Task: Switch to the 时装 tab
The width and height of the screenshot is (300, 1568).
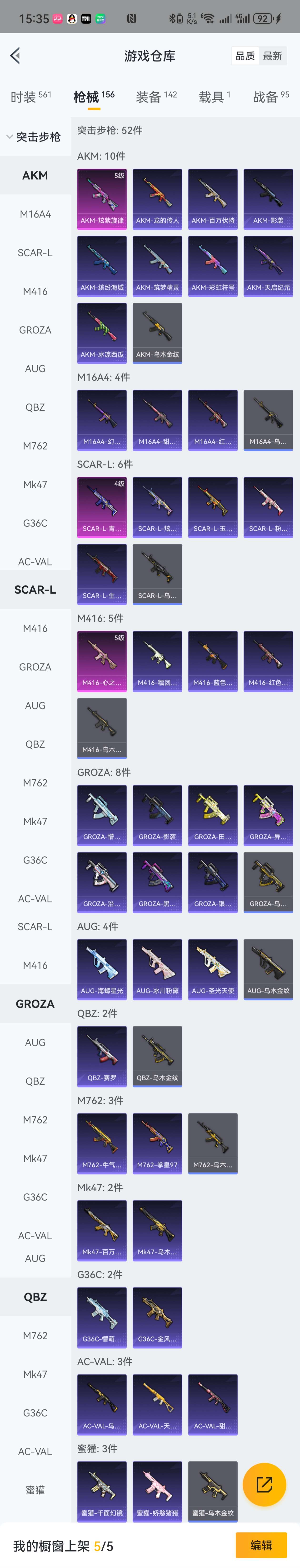Action: pos(30,97)
